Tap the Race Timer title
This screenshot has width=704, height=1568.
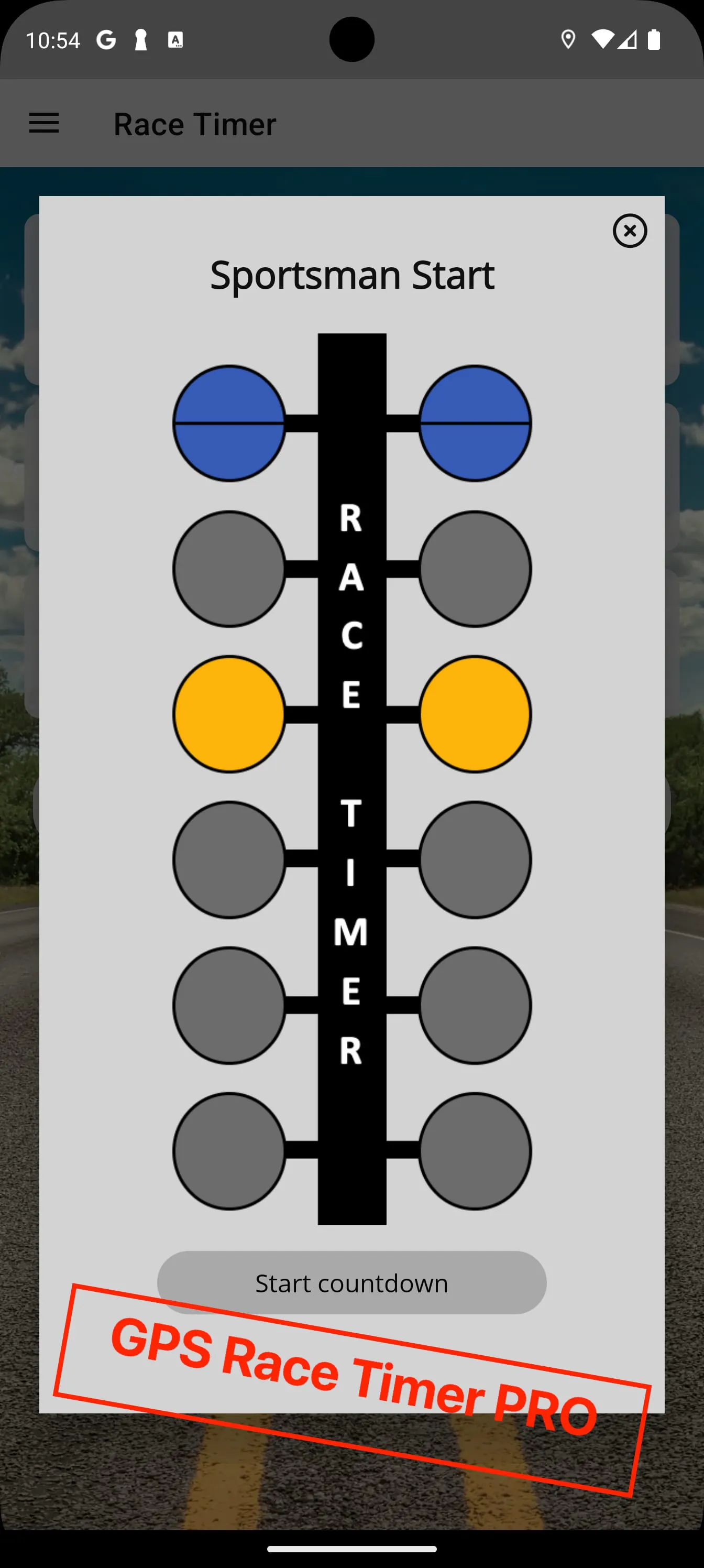pos(195,124)
